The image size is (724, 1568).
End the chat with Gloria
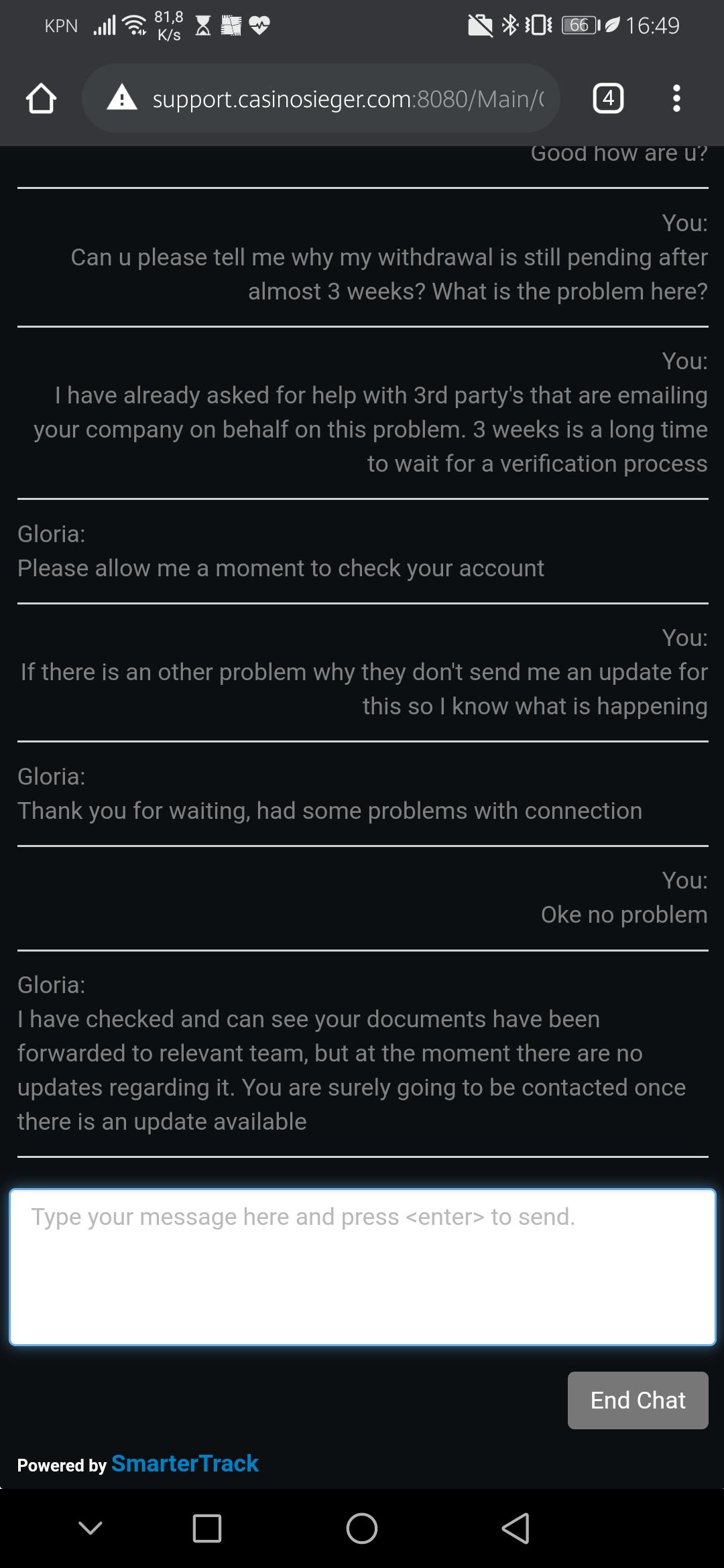[x=638, y=1400]
